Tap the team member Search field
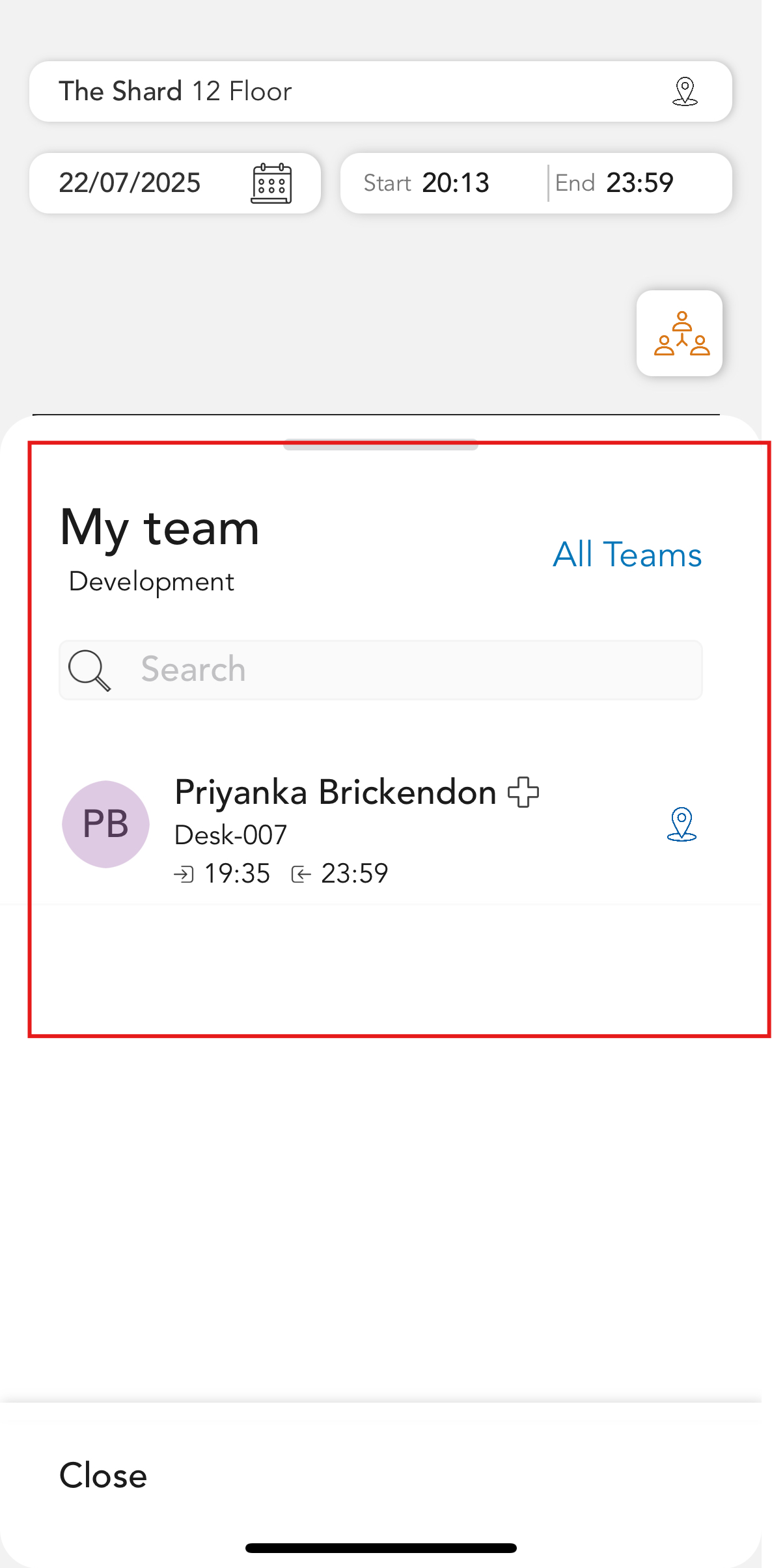Screen dimensions: 772x1568 pos(381,670)
